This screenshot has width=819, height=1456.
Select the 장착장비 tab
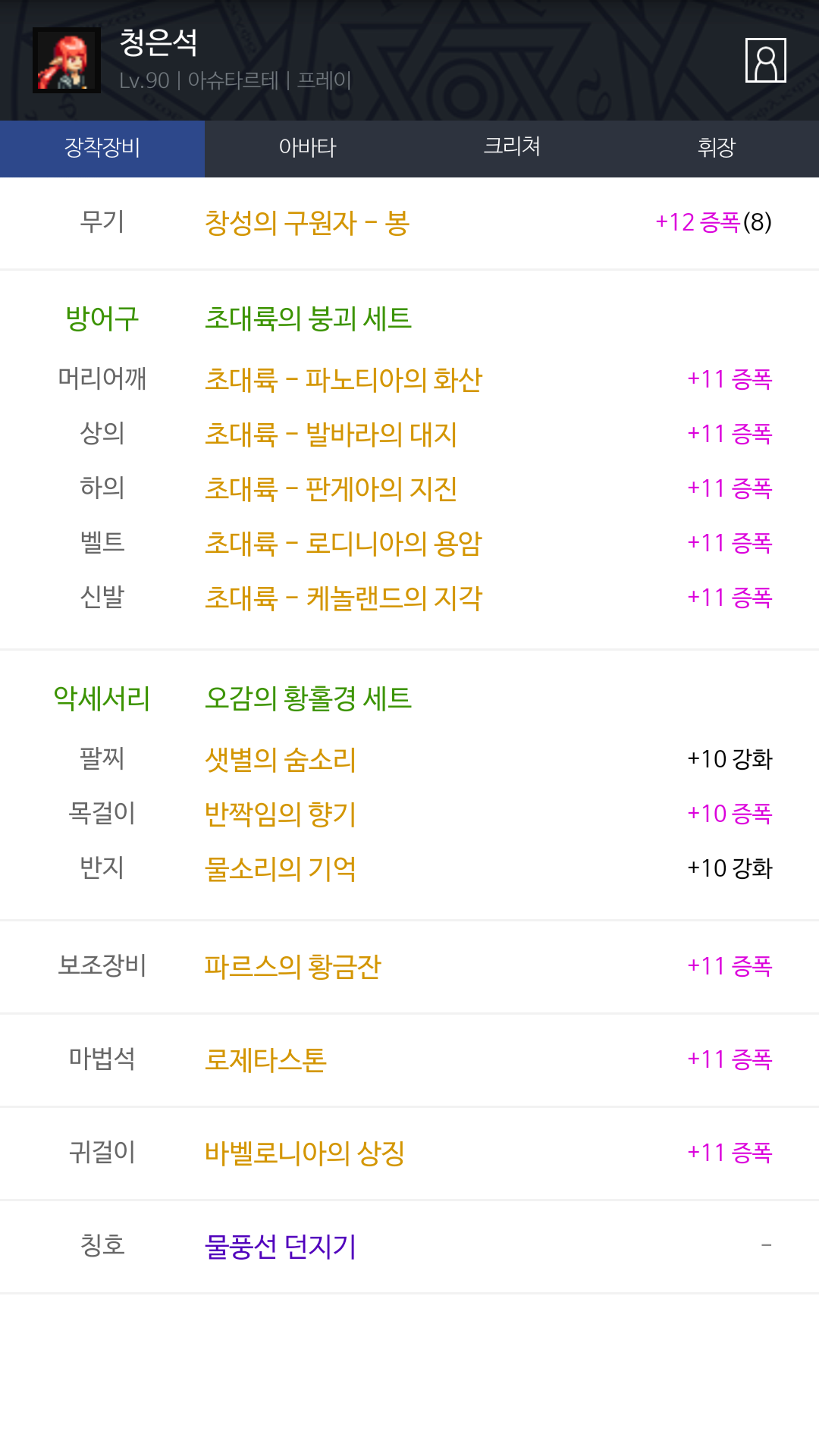click(102, 147)
